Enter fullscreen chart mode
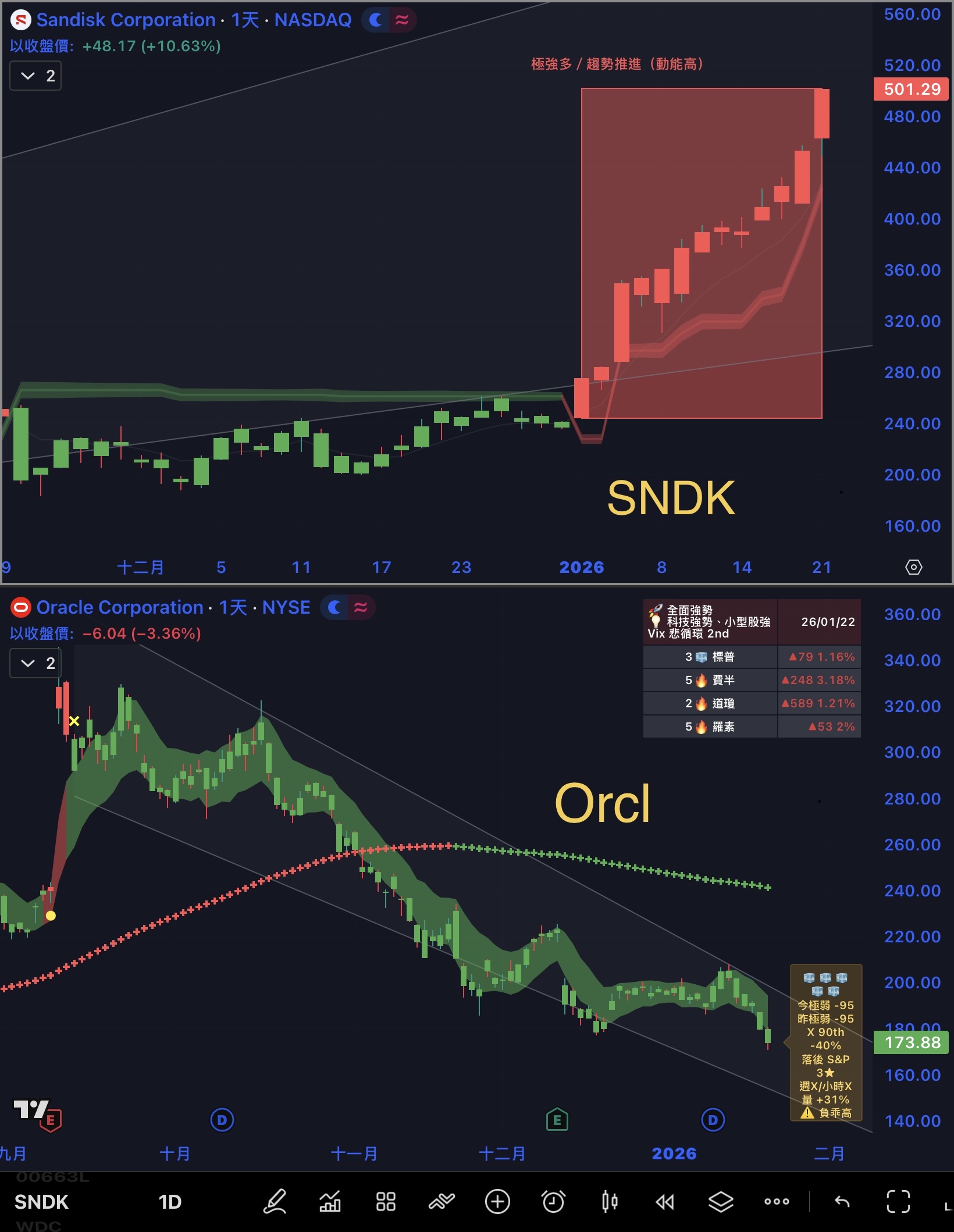Image resolution: width=954 pixels, height=1232 pixels. point(898,1201)
